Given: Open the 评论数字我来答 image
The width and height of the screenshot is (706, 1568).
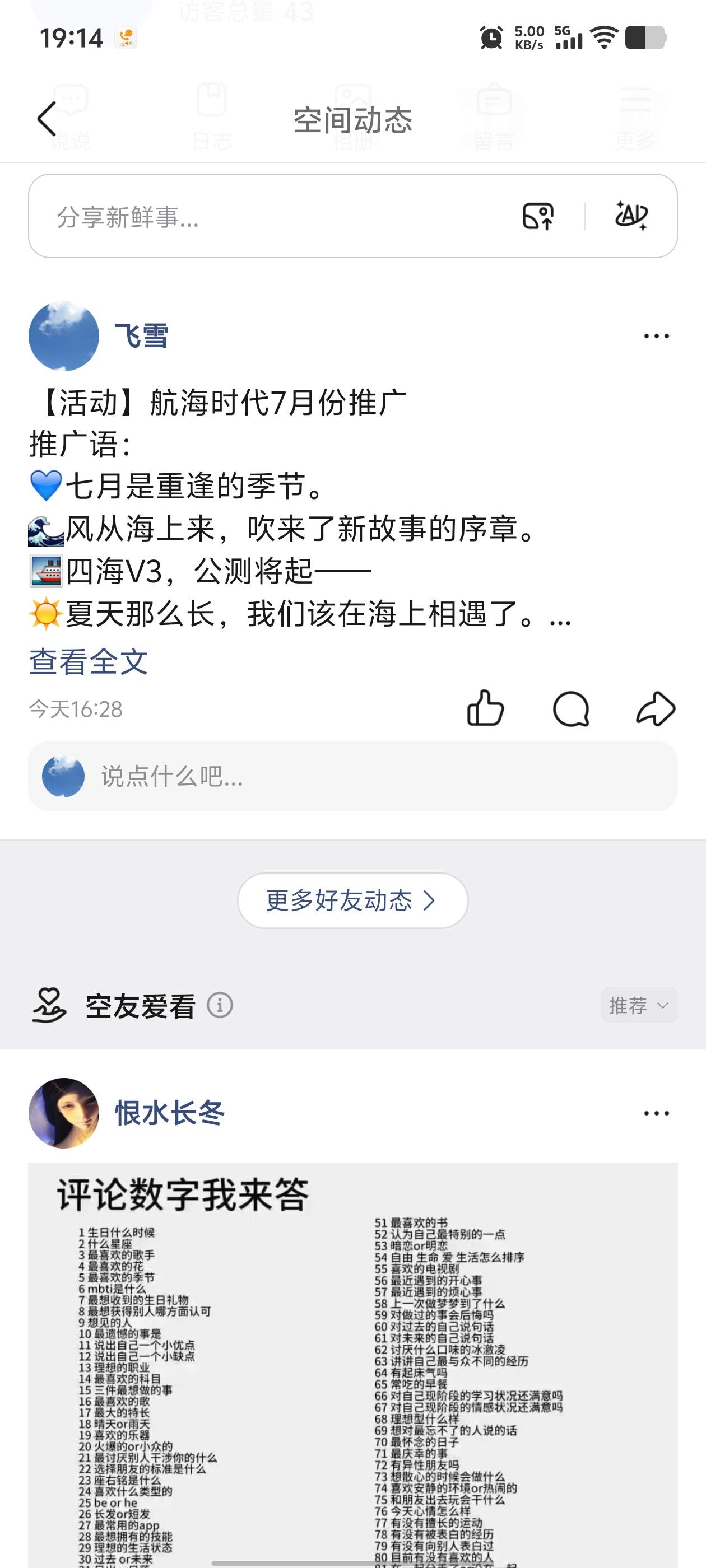Looking at the screenshot, I should tap(352, 1365).
